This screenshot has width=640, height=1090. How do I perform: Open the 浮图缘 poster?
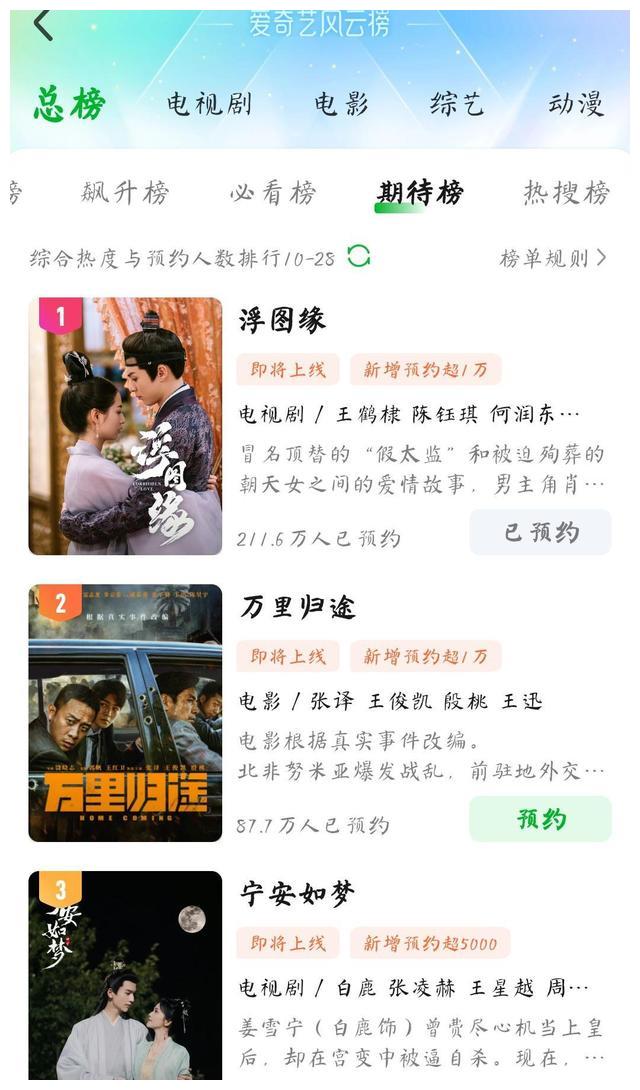125,426
